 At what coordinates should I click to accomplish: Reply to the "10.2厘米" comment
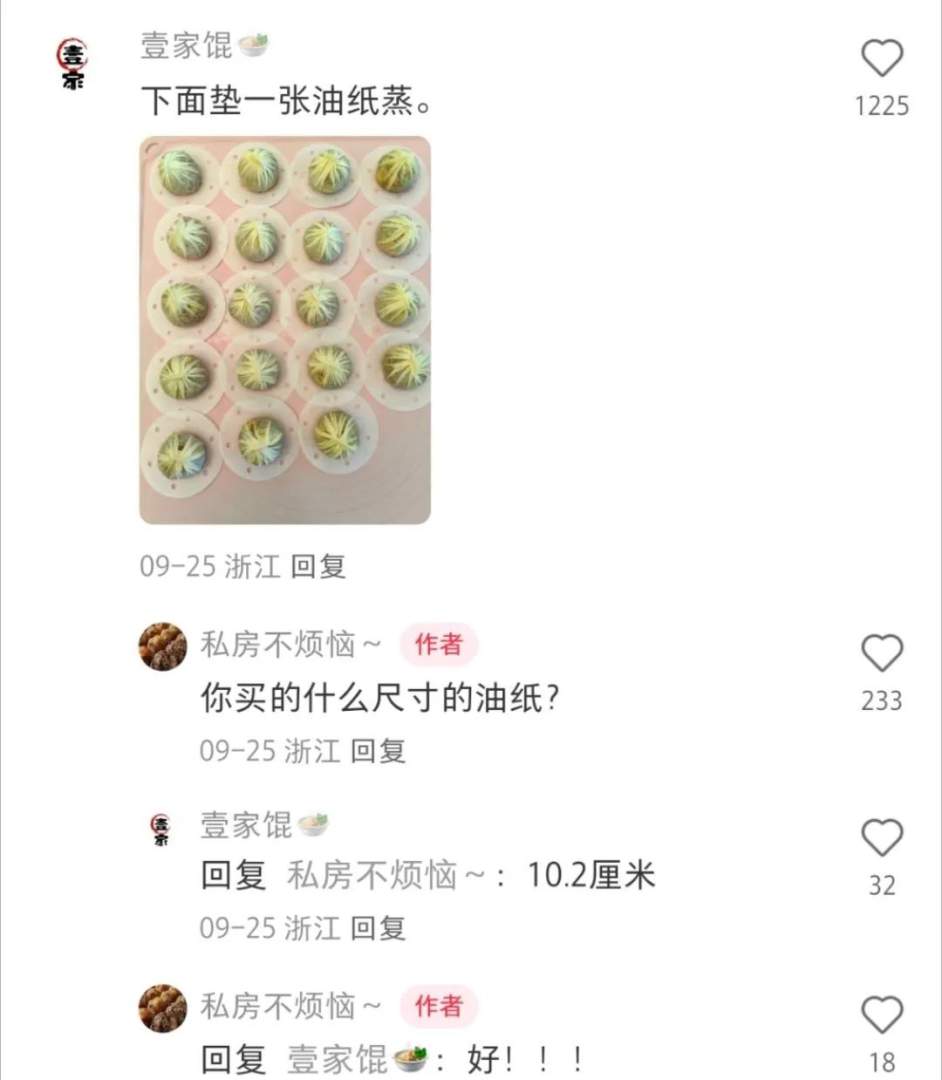point(378,928)
